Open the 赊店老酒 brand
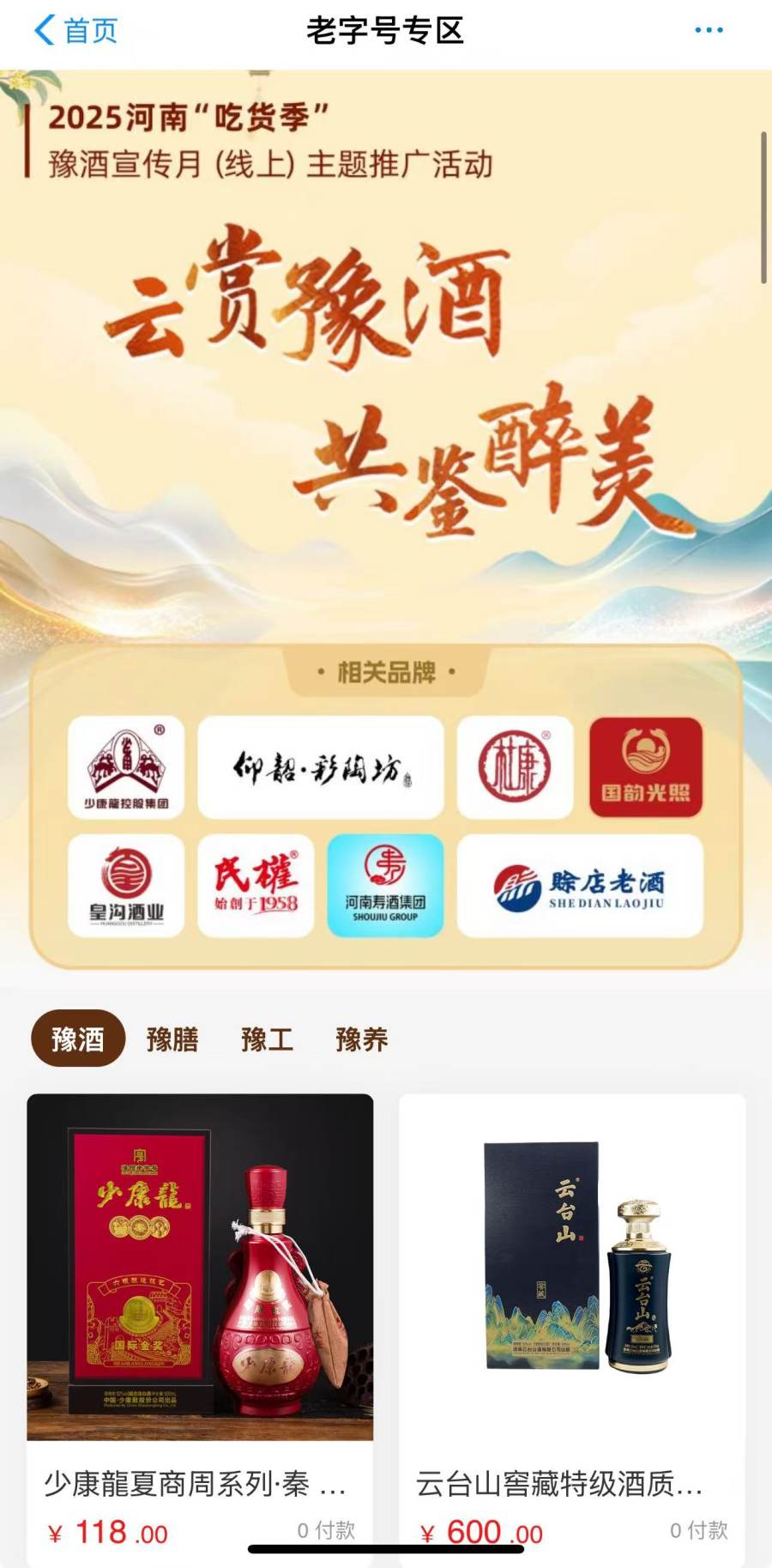The image size is (772, 1568). click(x=580, y=885)
